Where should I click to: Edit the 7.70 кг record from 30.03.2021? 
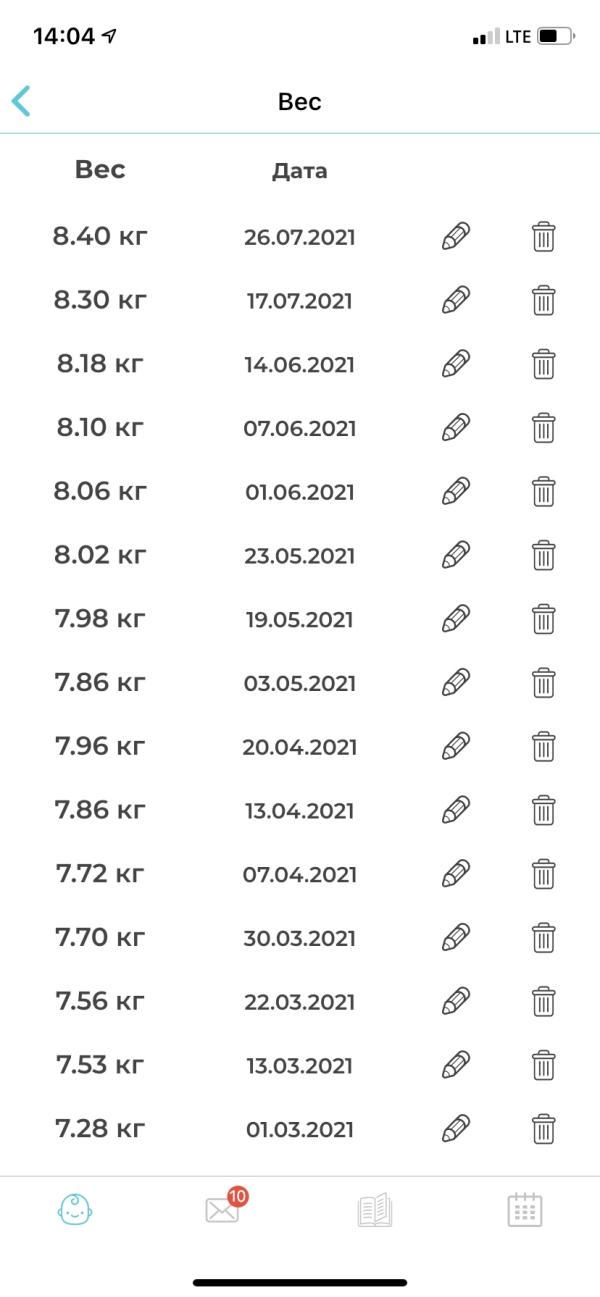[x=455, y=938]
